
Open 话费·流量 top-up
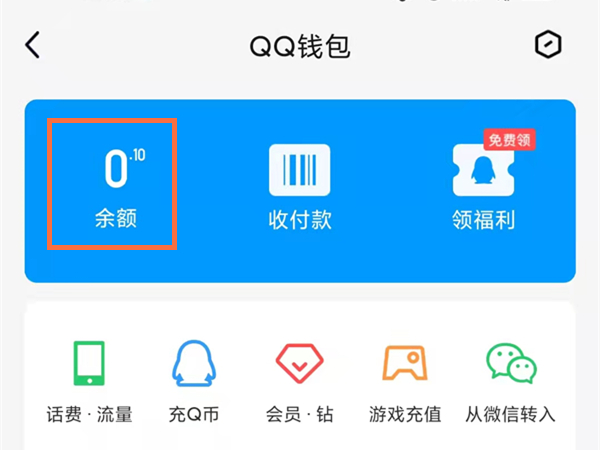pos(89,380)
